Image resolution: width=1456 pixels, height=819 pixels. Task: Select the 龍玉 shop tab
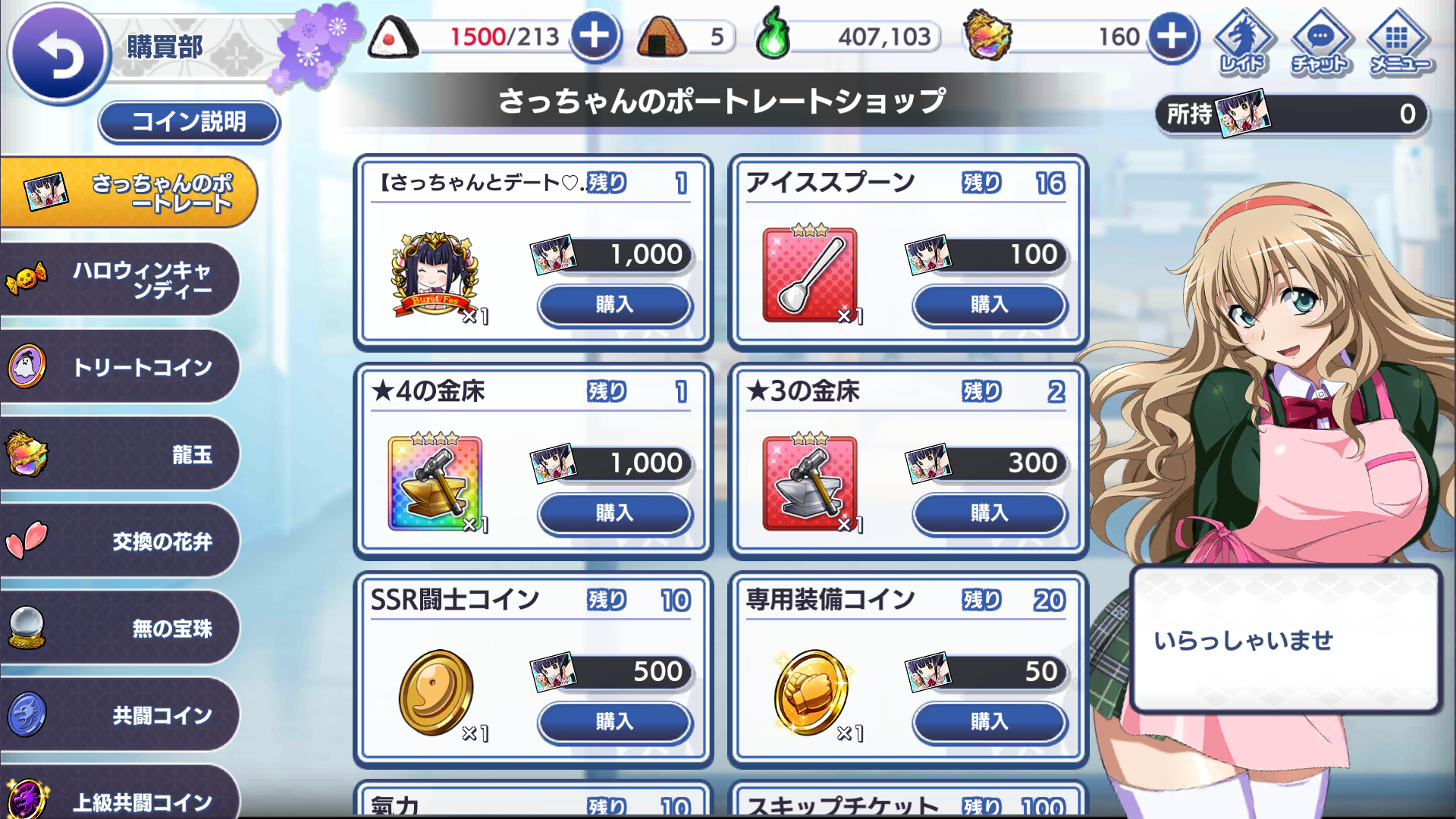click(x=121, y=454)
